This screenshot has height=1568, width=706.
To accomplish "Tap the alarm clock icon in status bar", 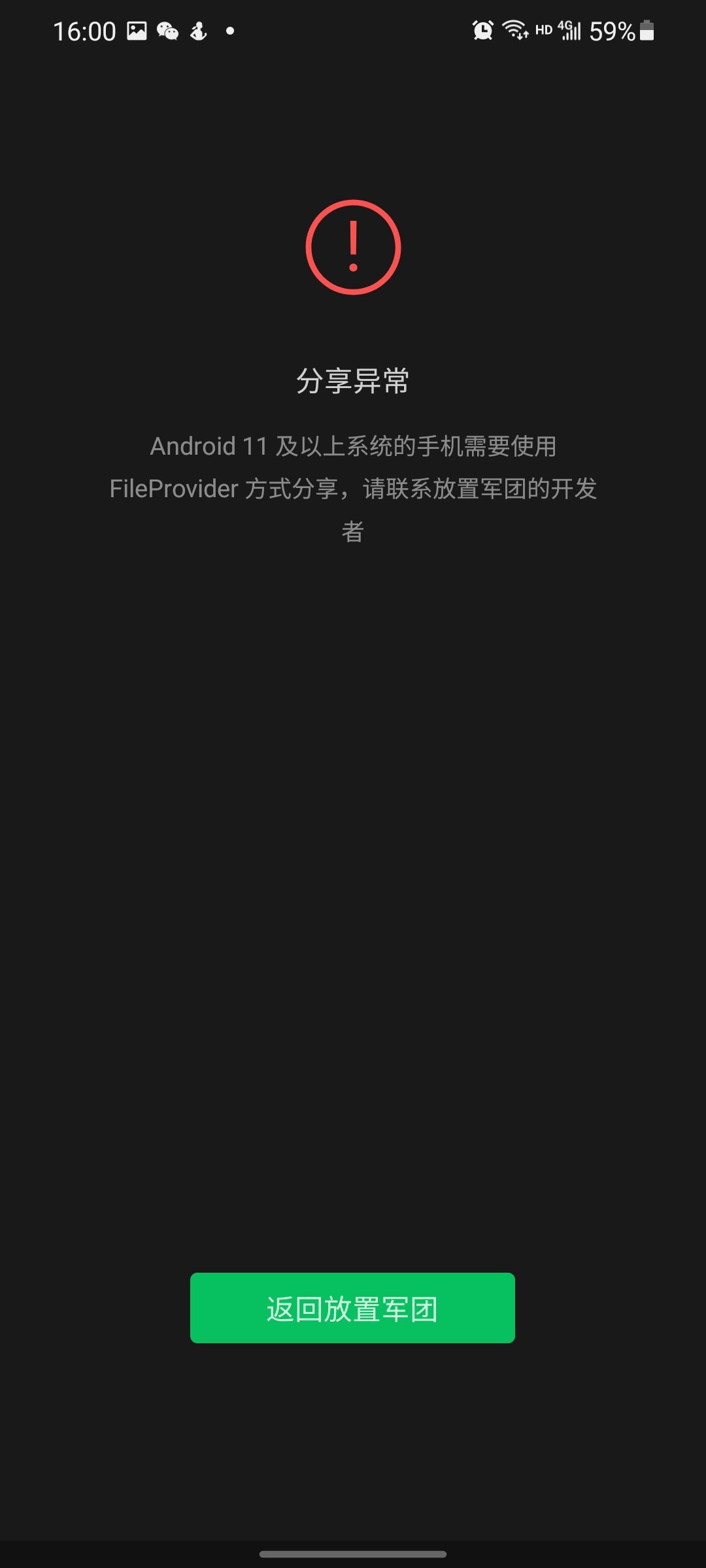I will tap(482, 31).
